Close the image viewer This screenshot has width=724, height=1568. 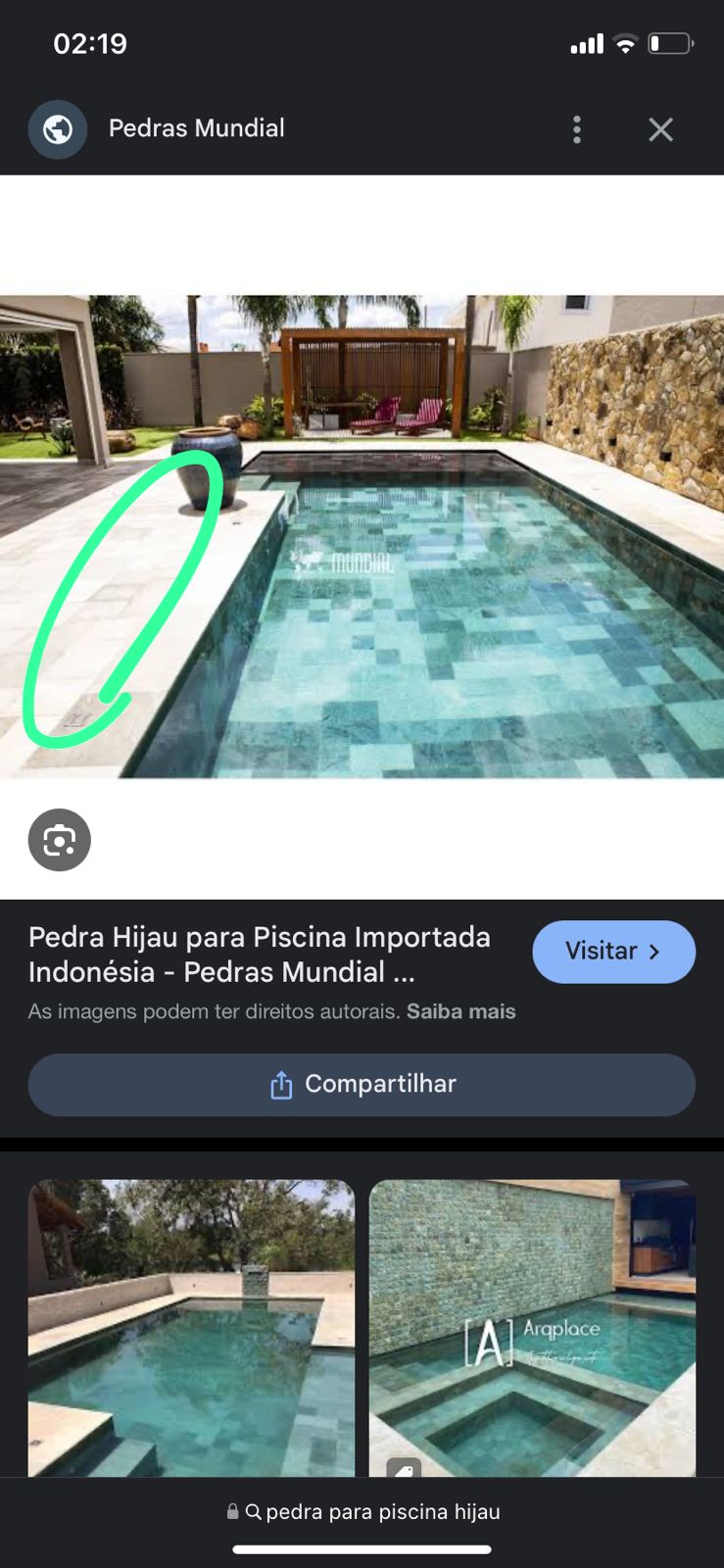click(660, 129)
